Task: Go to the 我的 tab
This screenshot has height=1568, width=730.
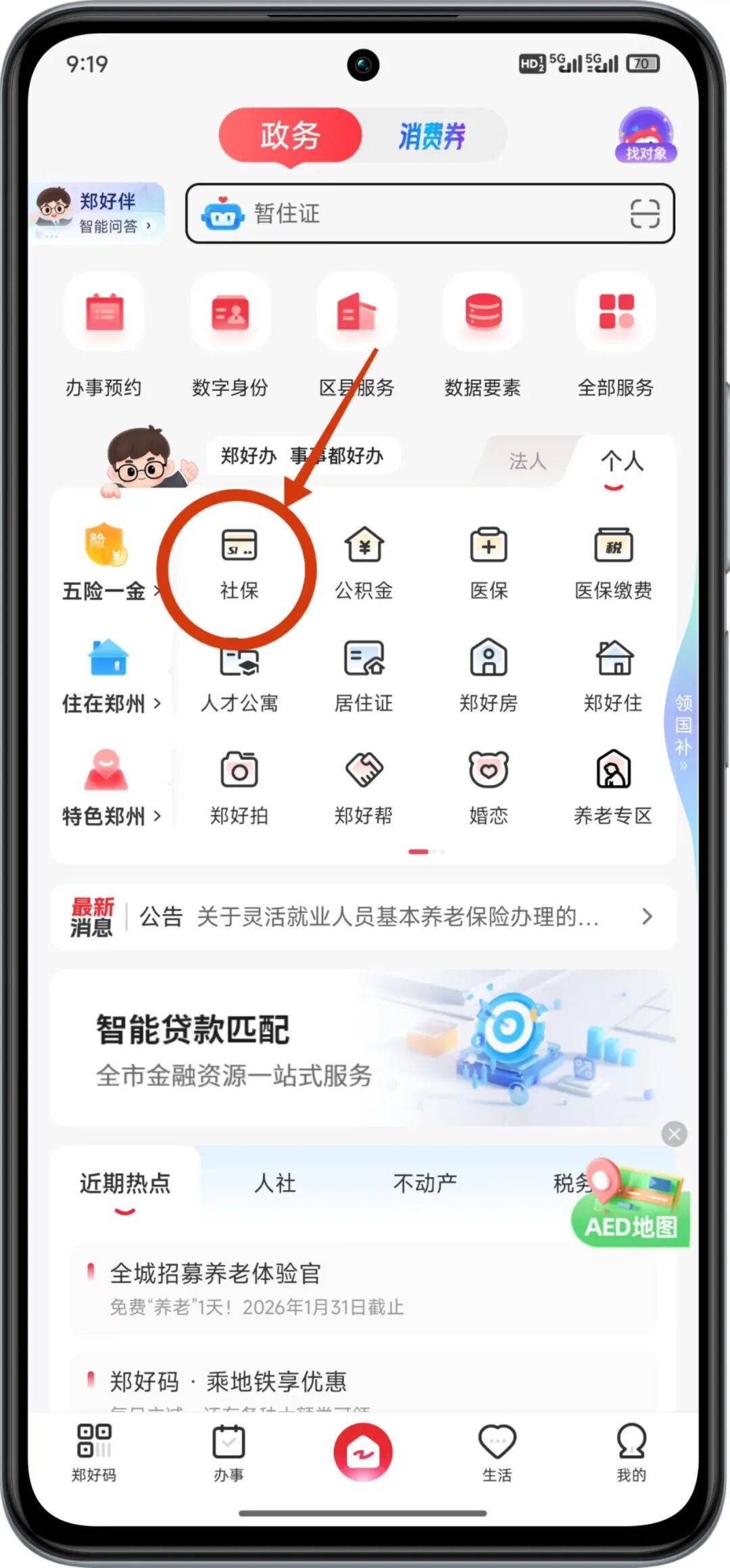Action: pyautogui.click(x=631, y=1451)
